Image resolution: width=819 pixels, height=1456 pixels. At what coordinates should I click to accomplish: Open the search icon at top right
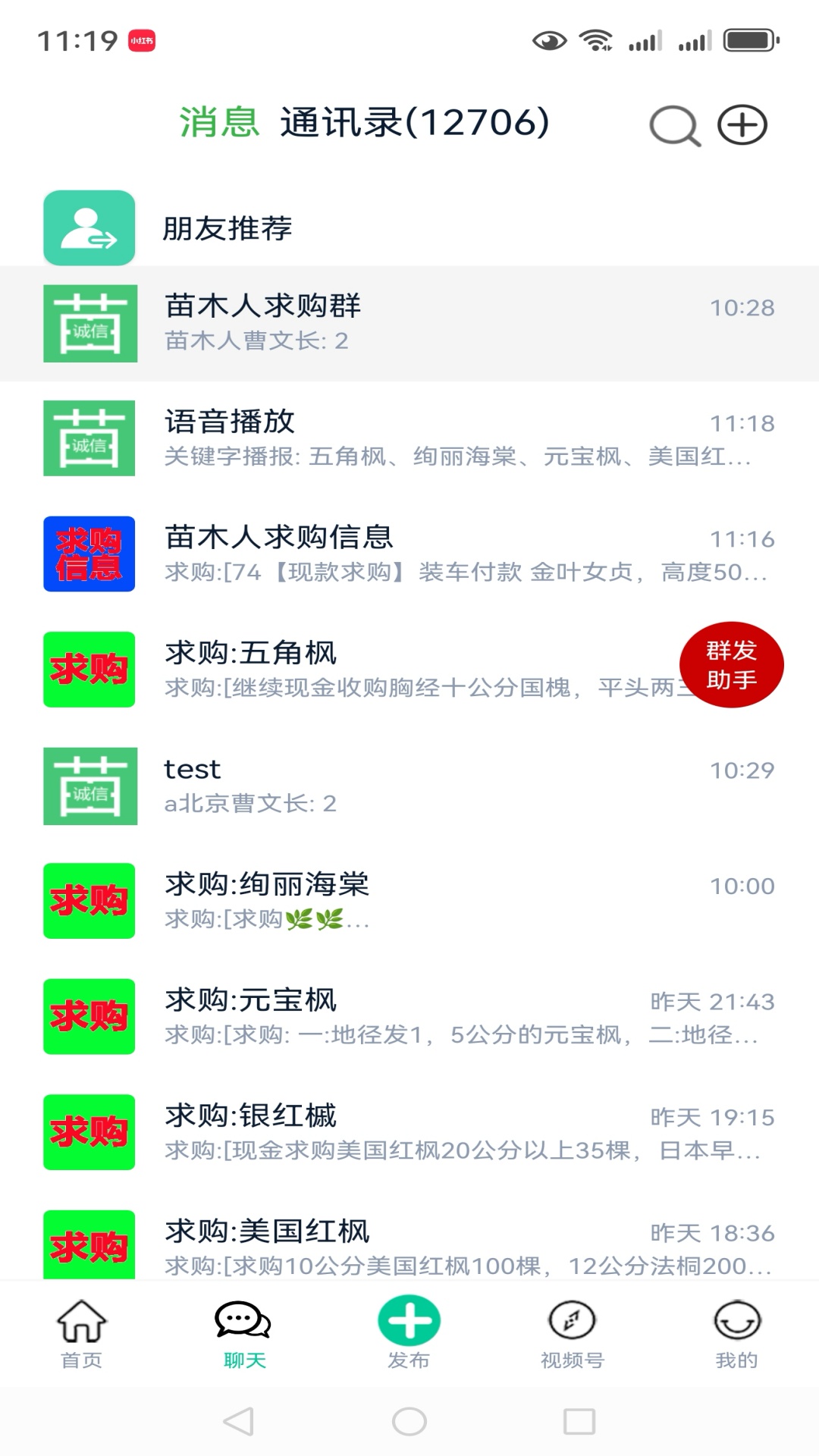pos(673,126)
